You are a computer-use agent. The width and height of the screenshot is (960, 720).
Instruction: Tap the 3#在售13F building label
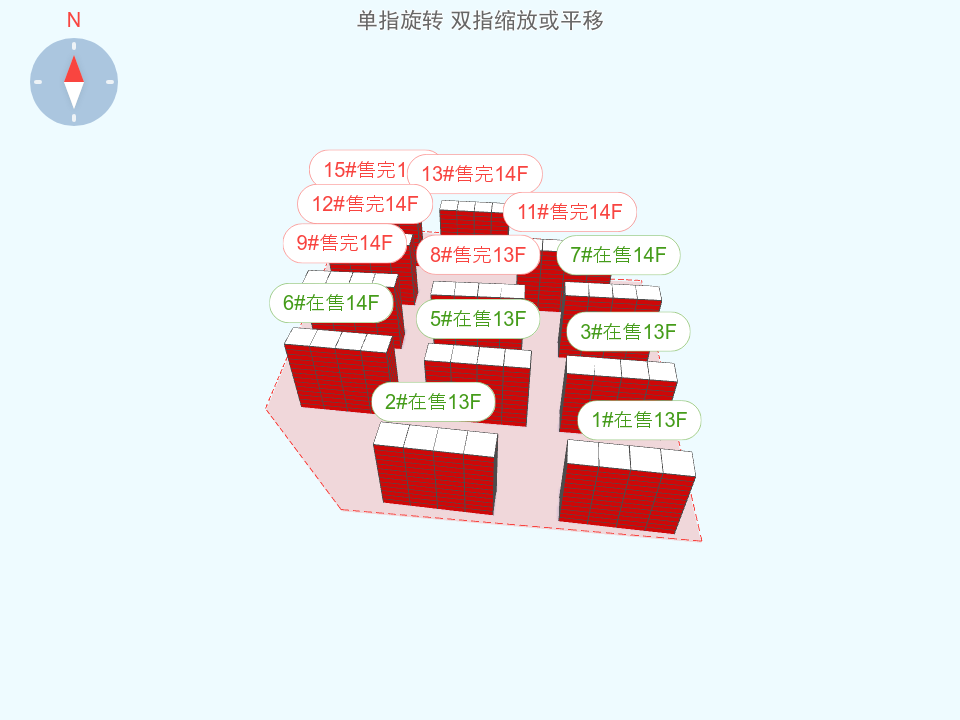pos(628,332)
